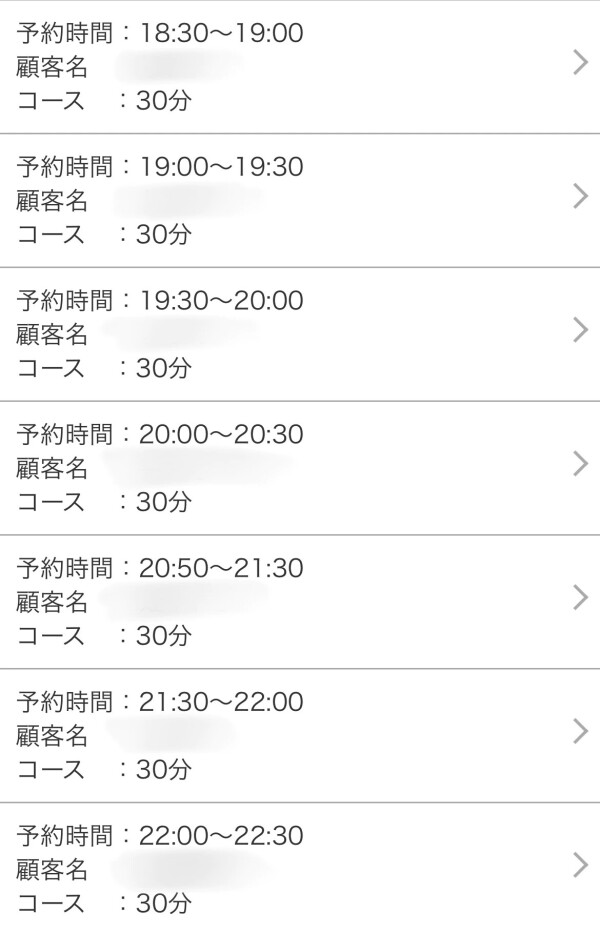Open the 18:30～19:00 reservation
Image resolution: width=600 pixels, height=934 pixels.
tap(300, 66)
